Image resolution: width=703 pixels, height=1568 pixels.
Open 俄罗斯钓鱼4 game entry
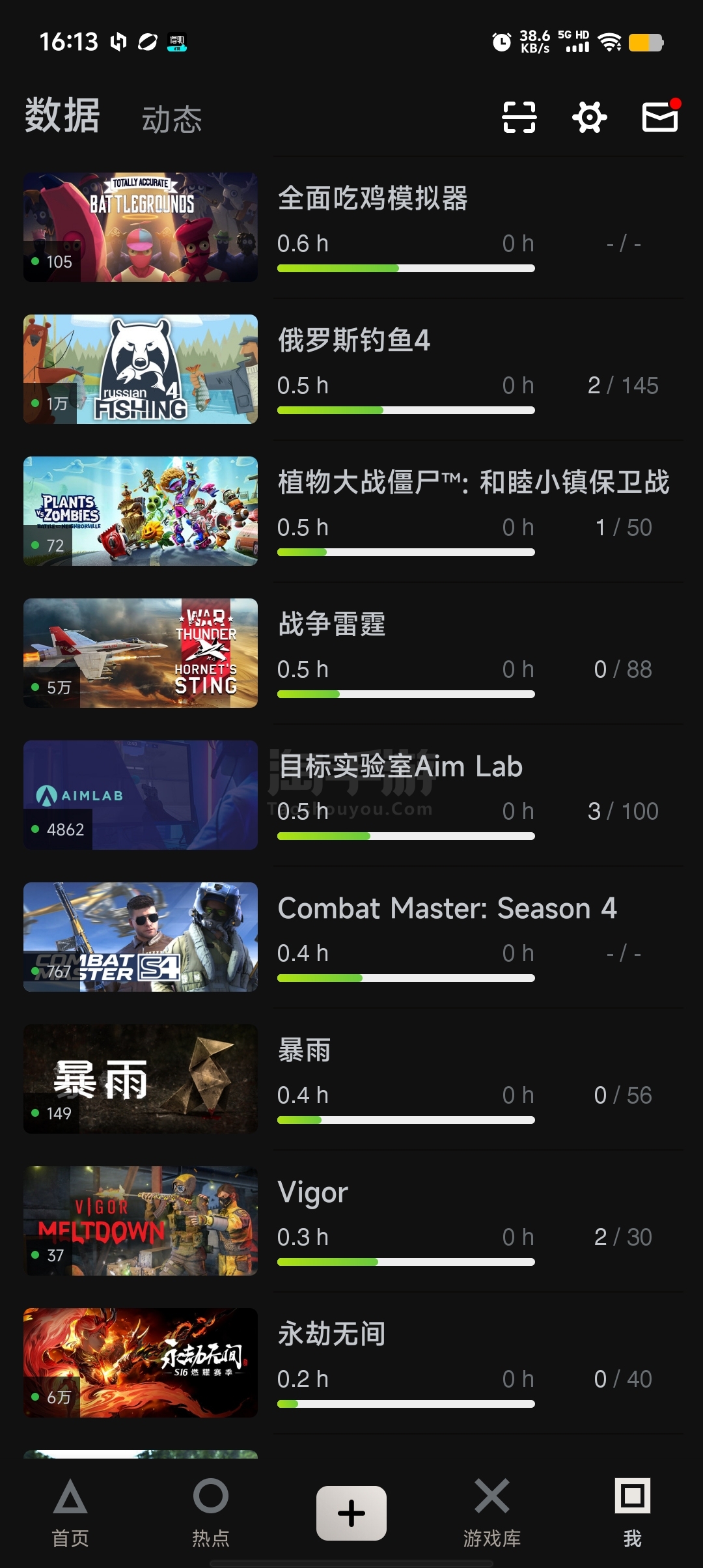(354, 341)
